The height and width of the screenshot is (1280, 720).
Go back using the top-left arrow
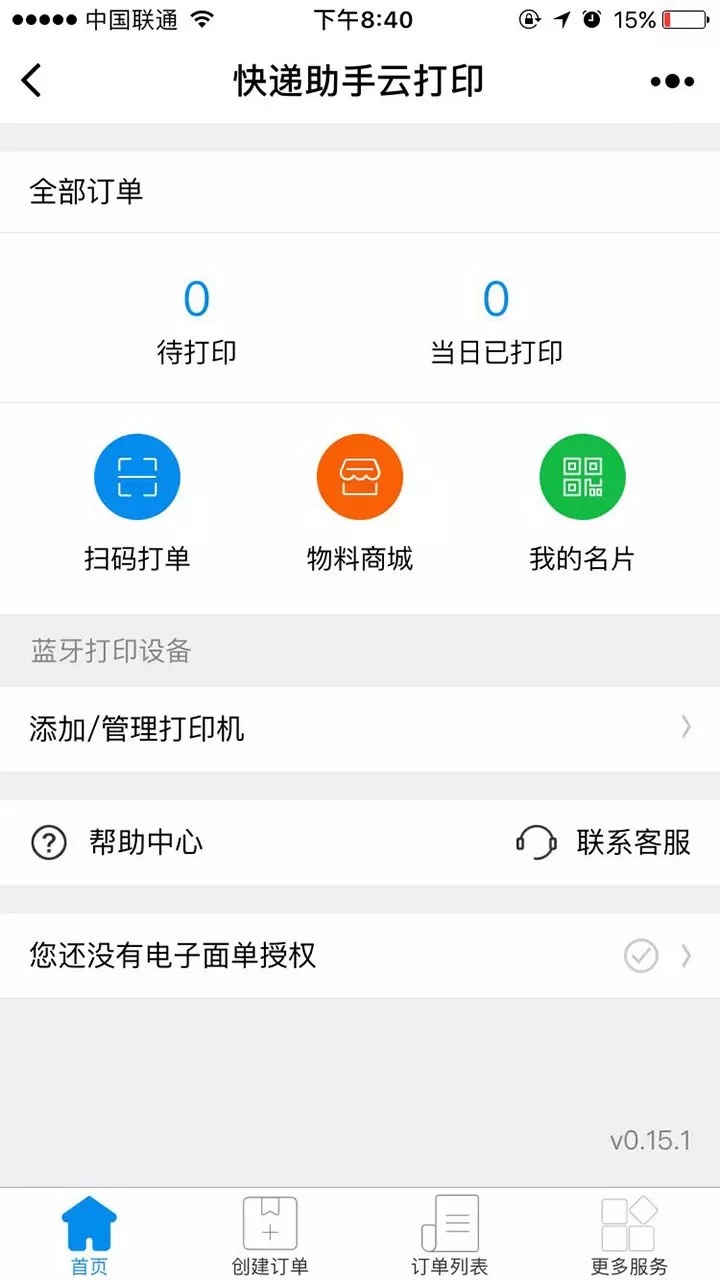(32, 80)
